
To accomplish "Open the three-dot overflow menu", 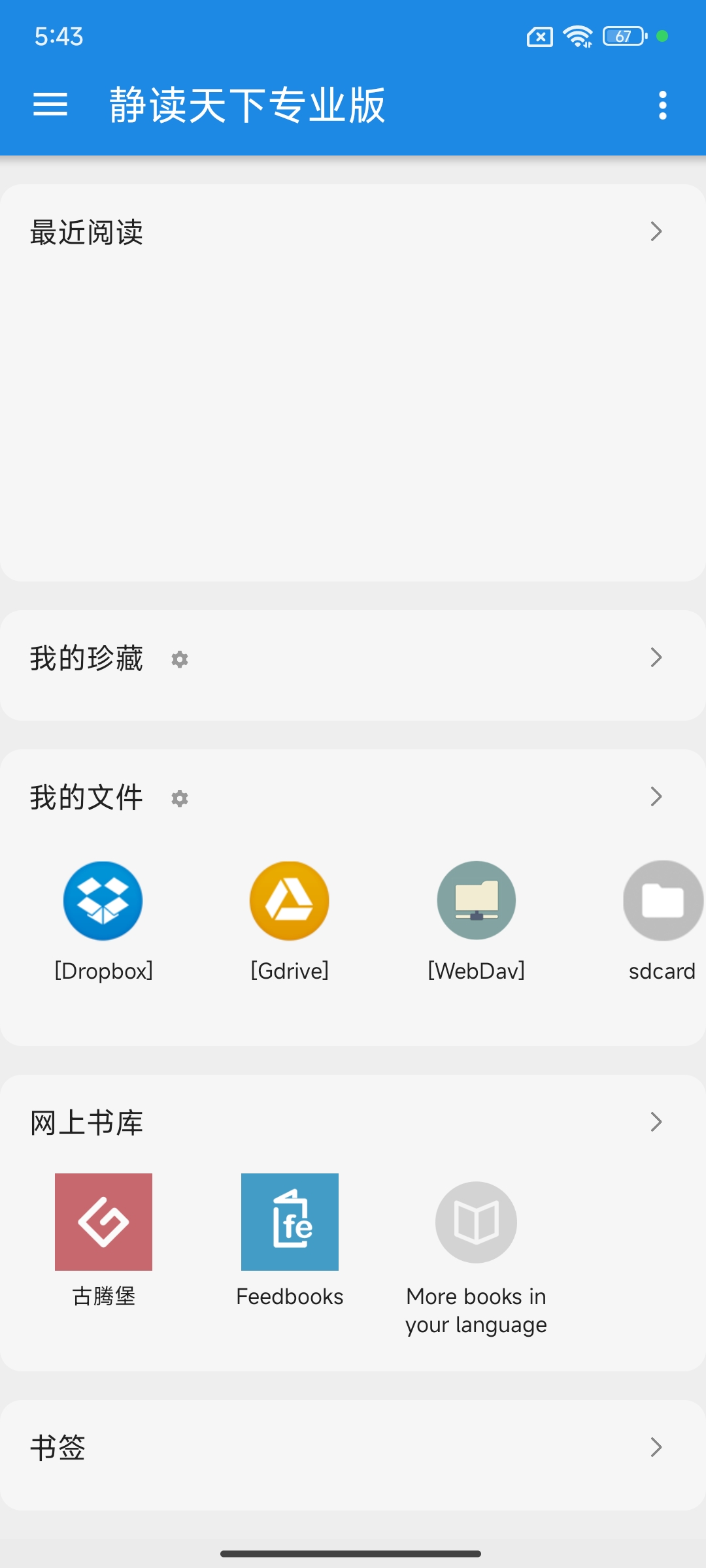I will 662,105.
